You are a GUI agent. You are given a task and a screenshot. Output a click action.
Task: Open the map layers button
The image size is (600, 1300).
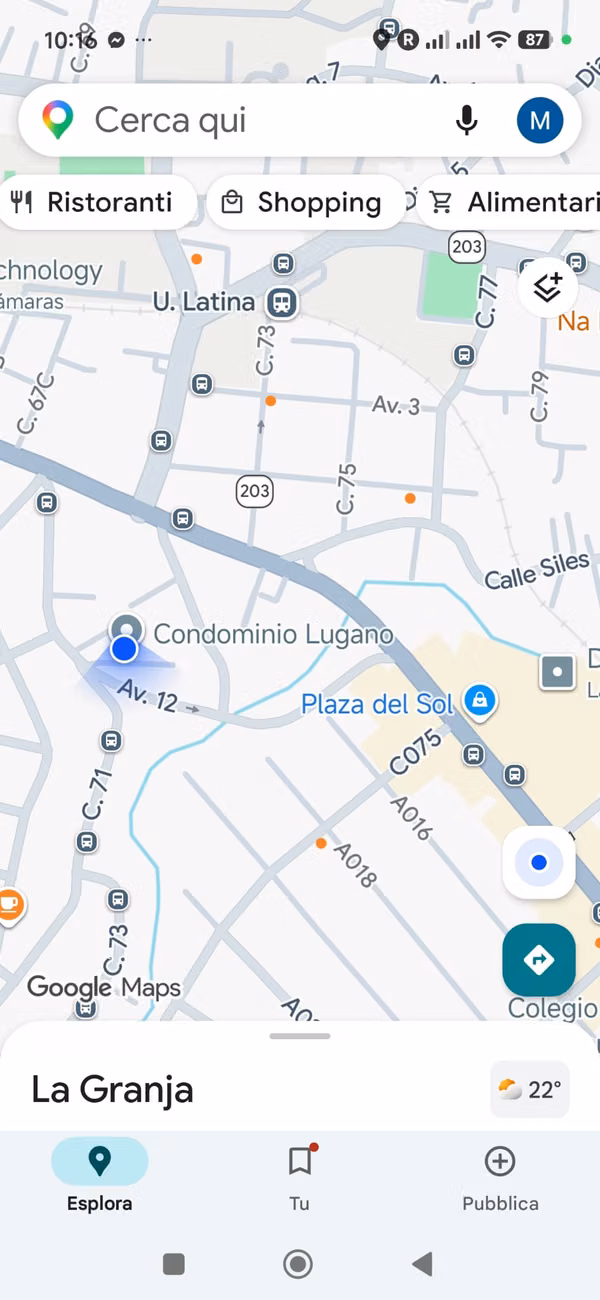[x=548, y=288]
